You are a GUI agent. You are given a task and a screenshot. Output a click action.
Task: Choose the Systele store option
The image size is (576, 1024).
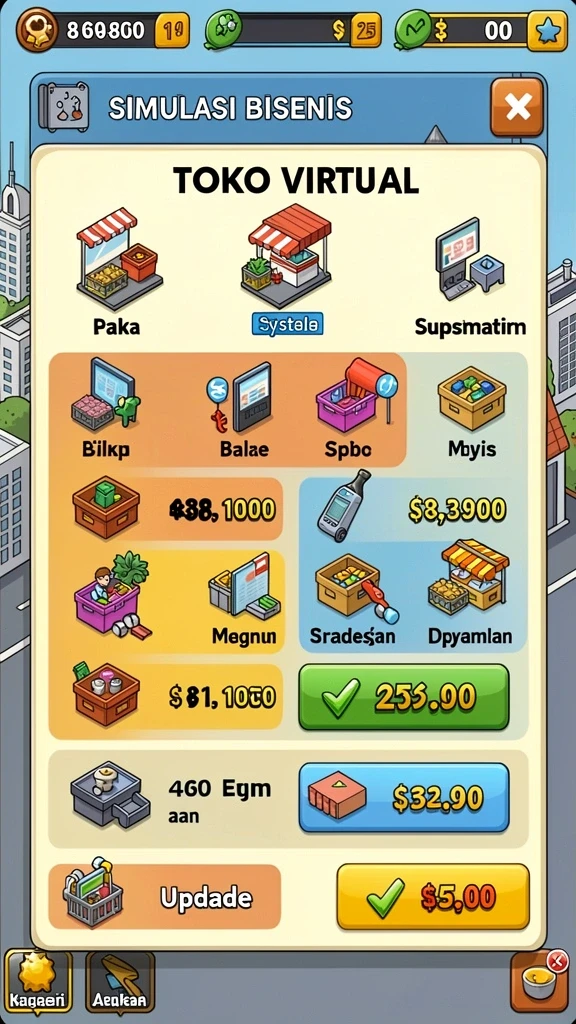pos(287,269)
